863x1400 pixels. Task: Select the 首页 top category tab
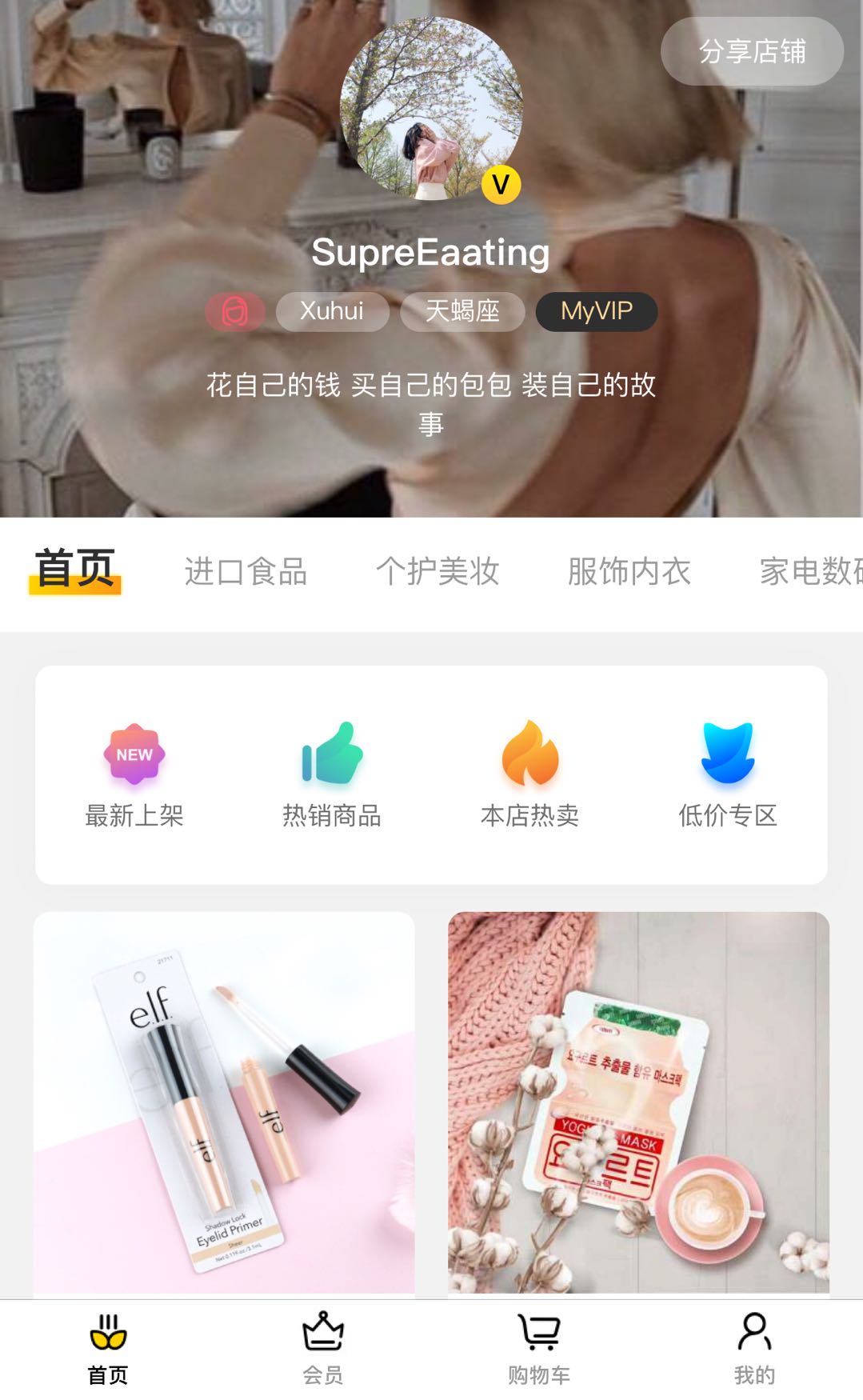point(75,570)
